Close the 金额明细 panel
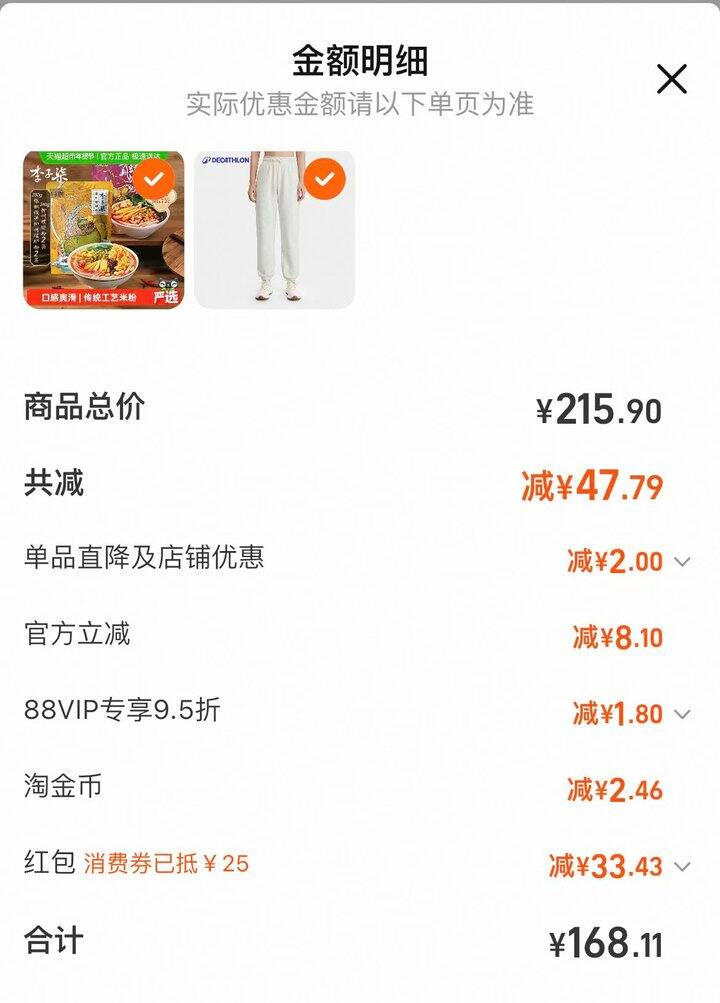The width and height of the screenshot is (720, 1003). click(x=672, y=79)
